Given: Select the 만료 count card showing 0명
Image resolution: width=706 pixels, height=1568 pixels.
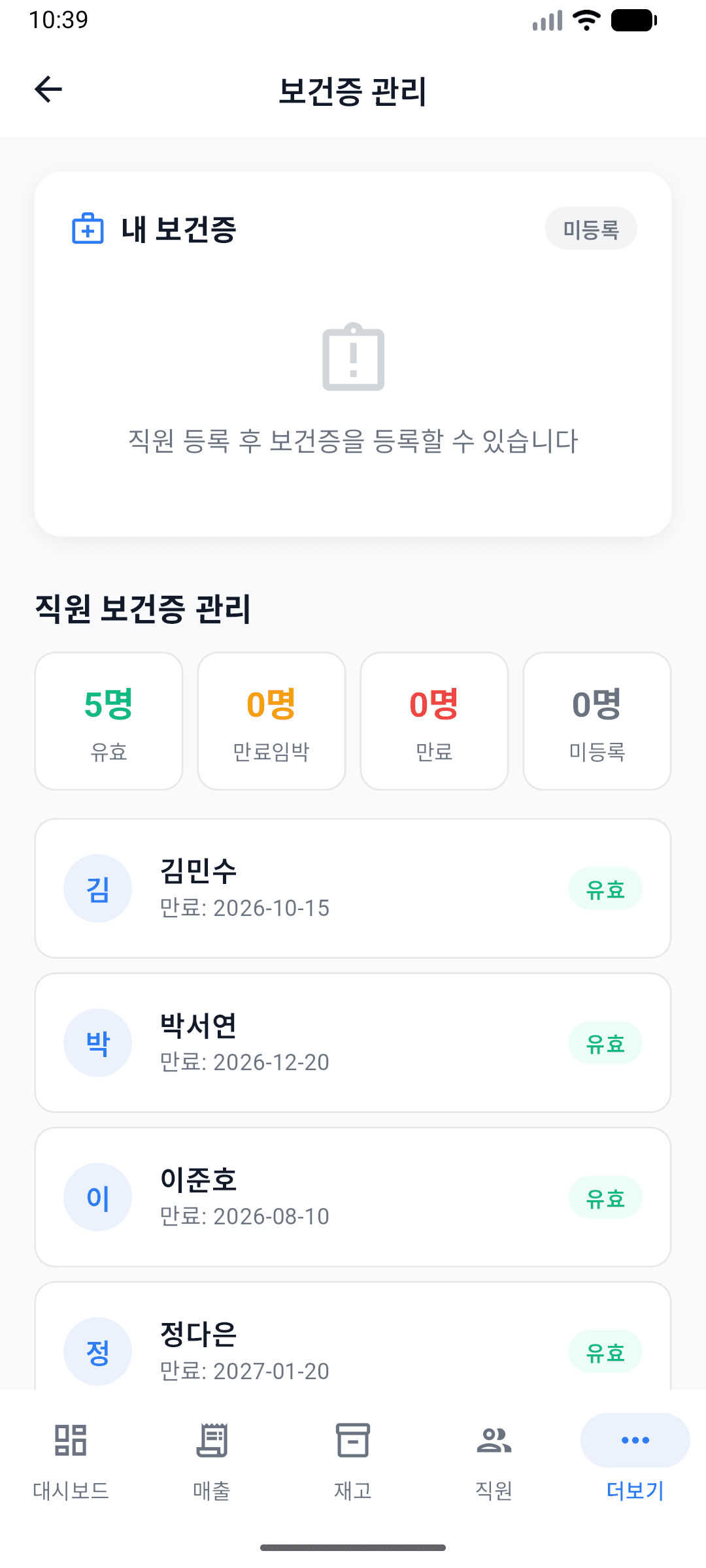Looking at the screenshot, I should tap(434, 720).
